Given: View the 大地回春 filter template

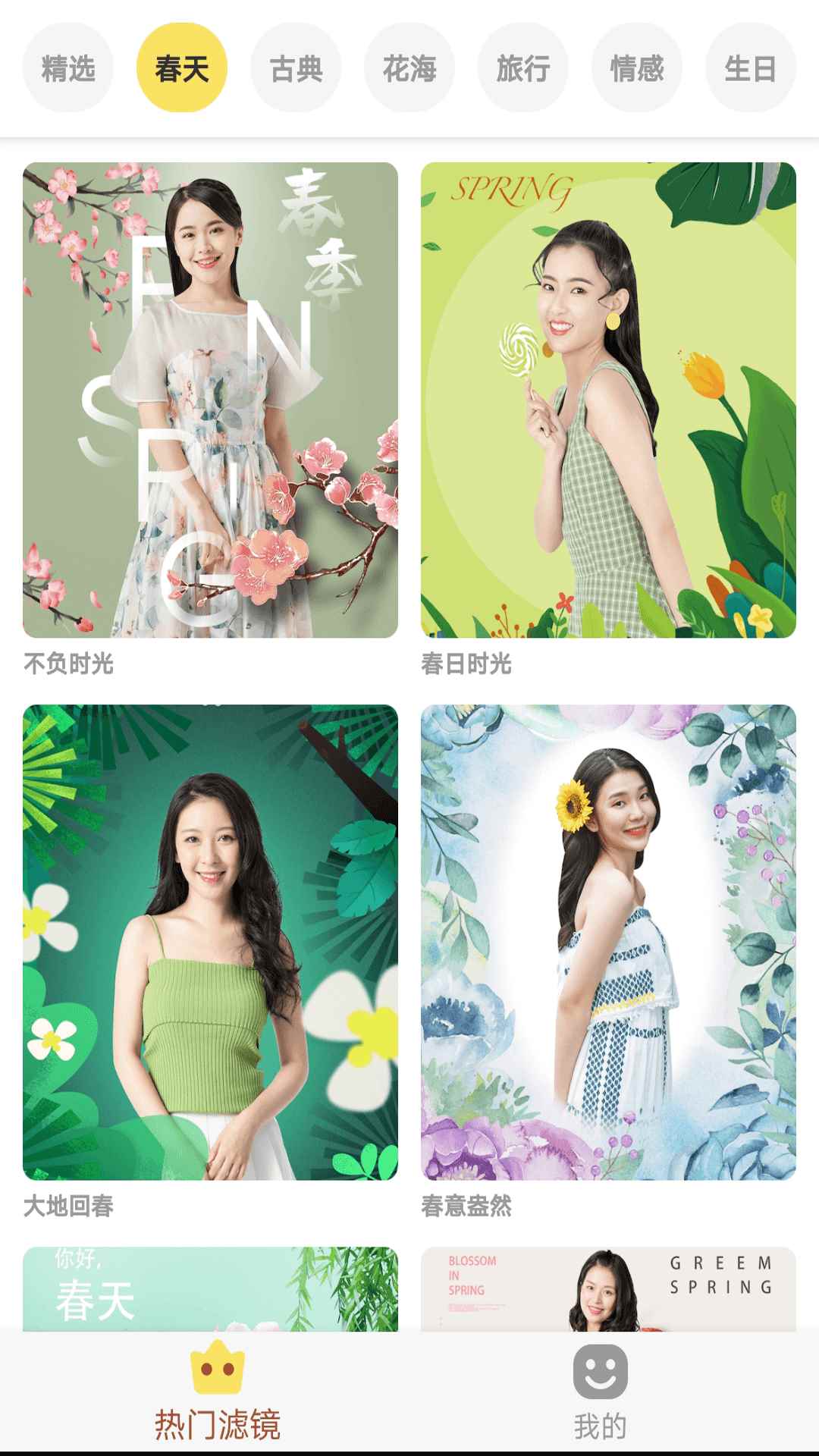Looking at the screenshot, I should coord(210,943).
